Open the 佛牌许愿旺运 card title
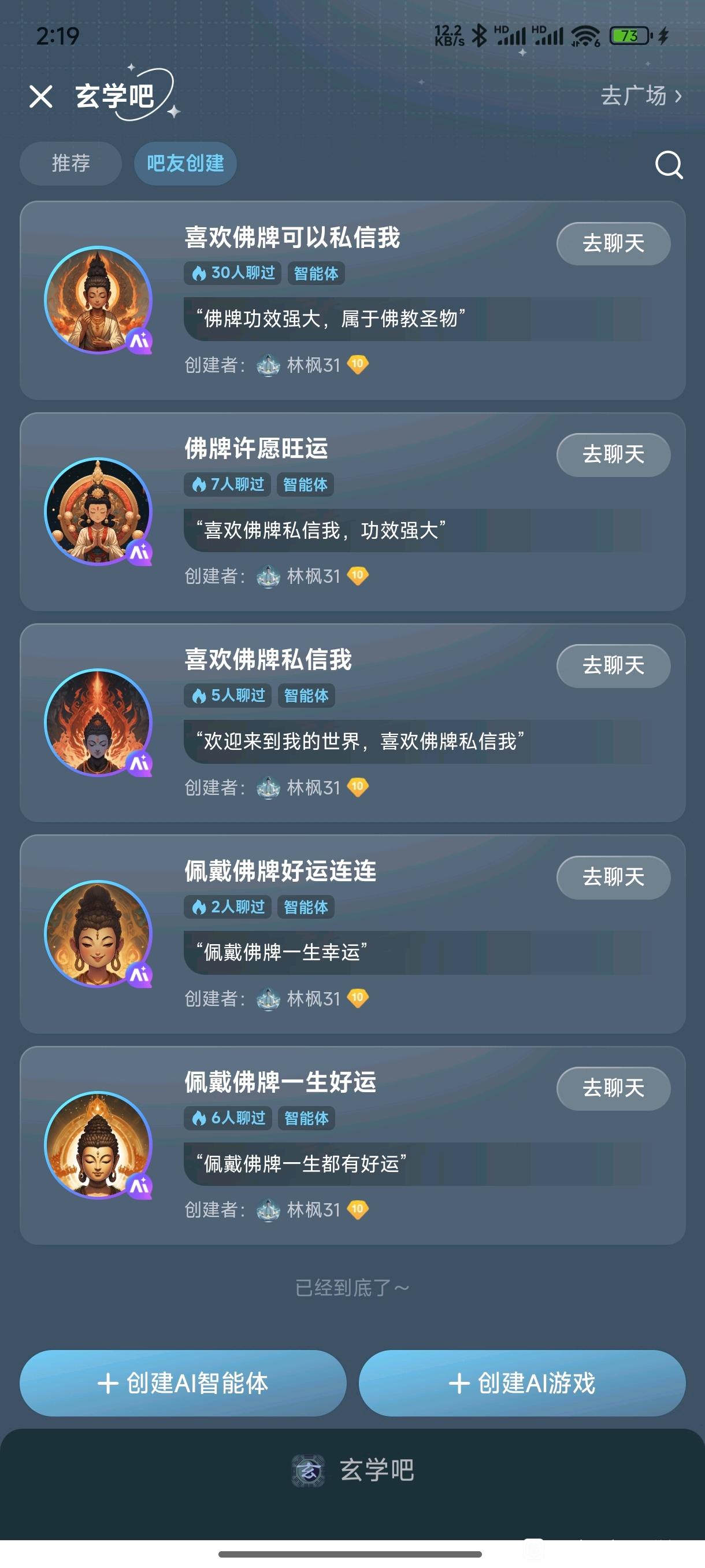 256,449
